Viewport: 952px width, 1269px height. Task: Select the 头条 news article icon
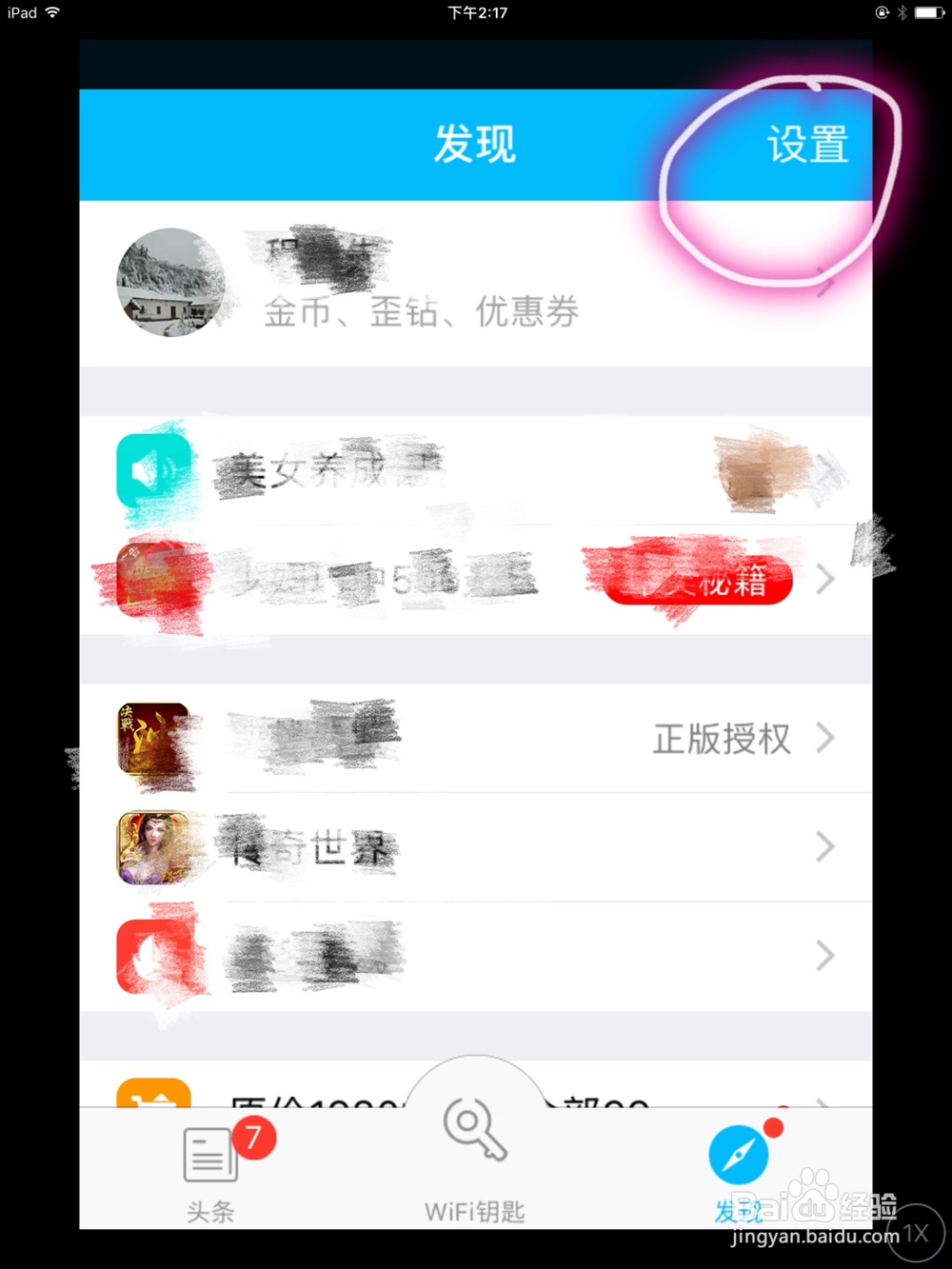point(209,1152)
